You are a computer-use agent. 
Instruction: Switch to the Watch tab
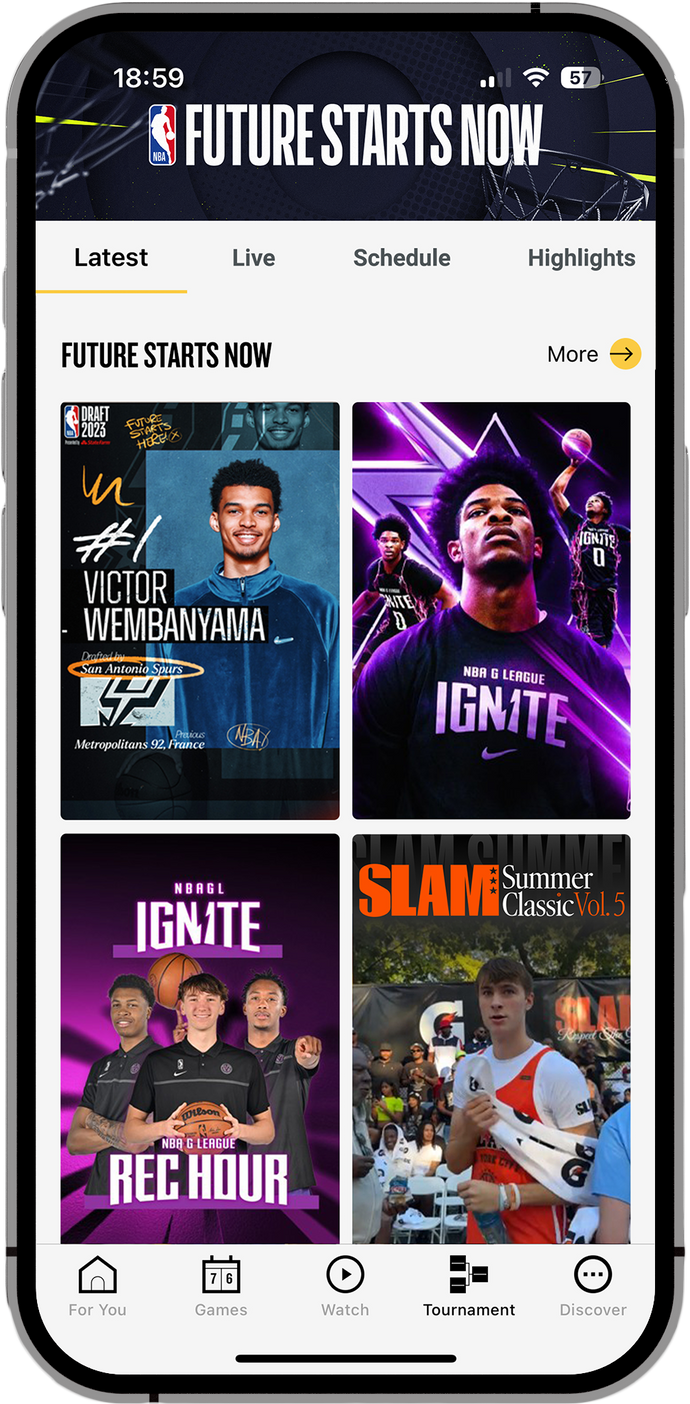click(345, 1287)
